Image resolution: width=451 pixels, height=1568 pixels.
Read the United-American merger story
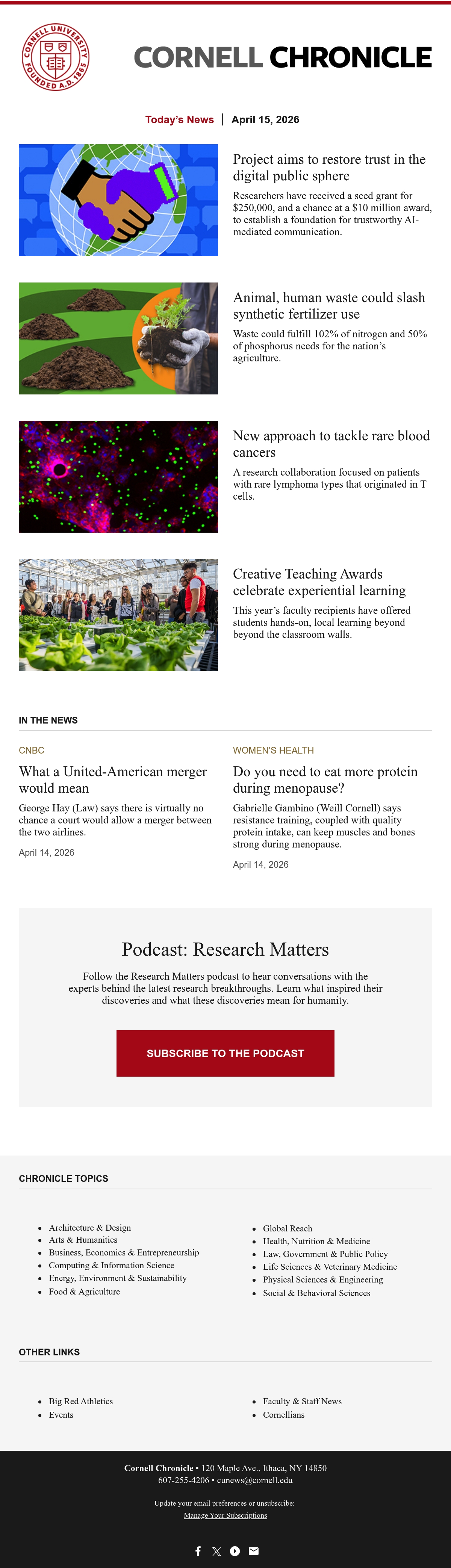click(113, 780)
